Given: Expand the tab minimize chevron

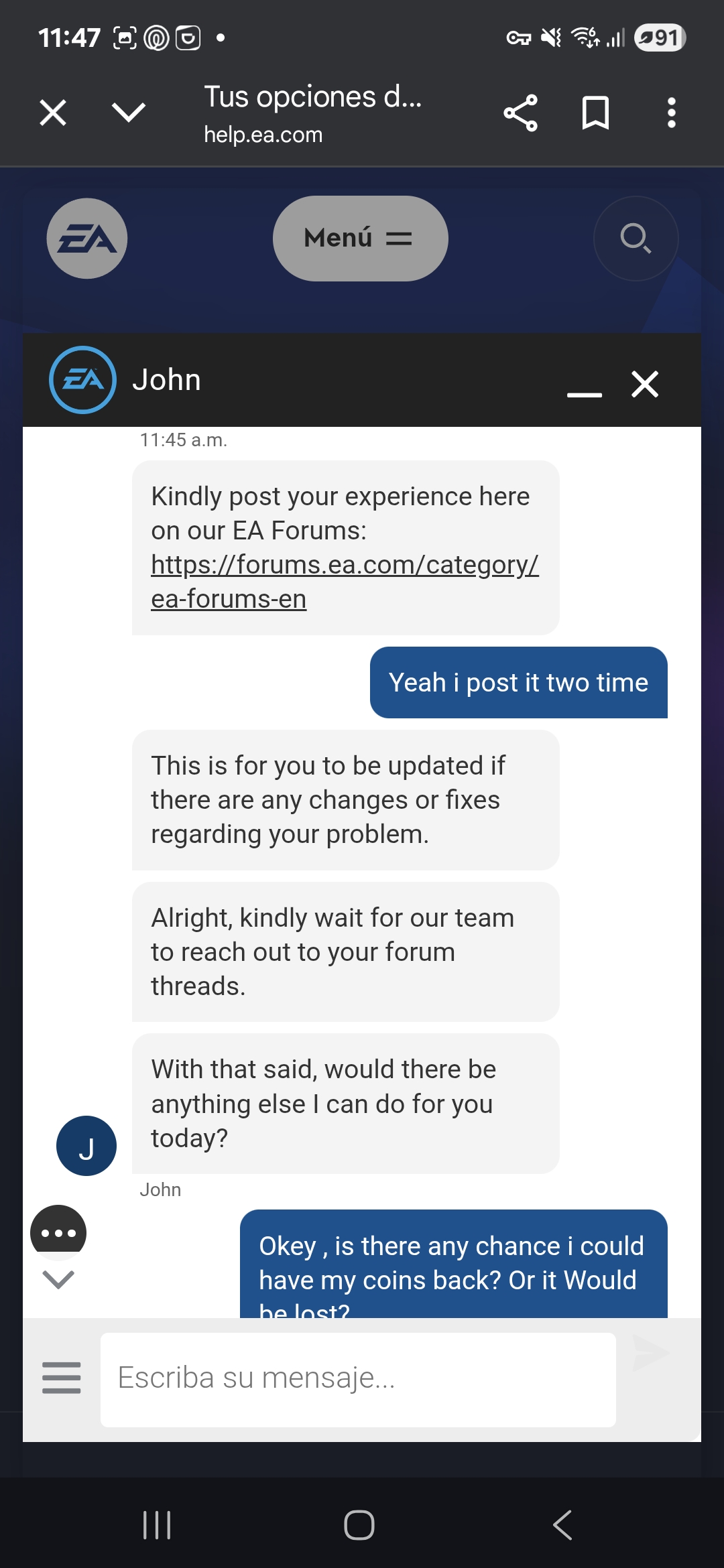Looking at the screenshot, I should click(129, 113).
